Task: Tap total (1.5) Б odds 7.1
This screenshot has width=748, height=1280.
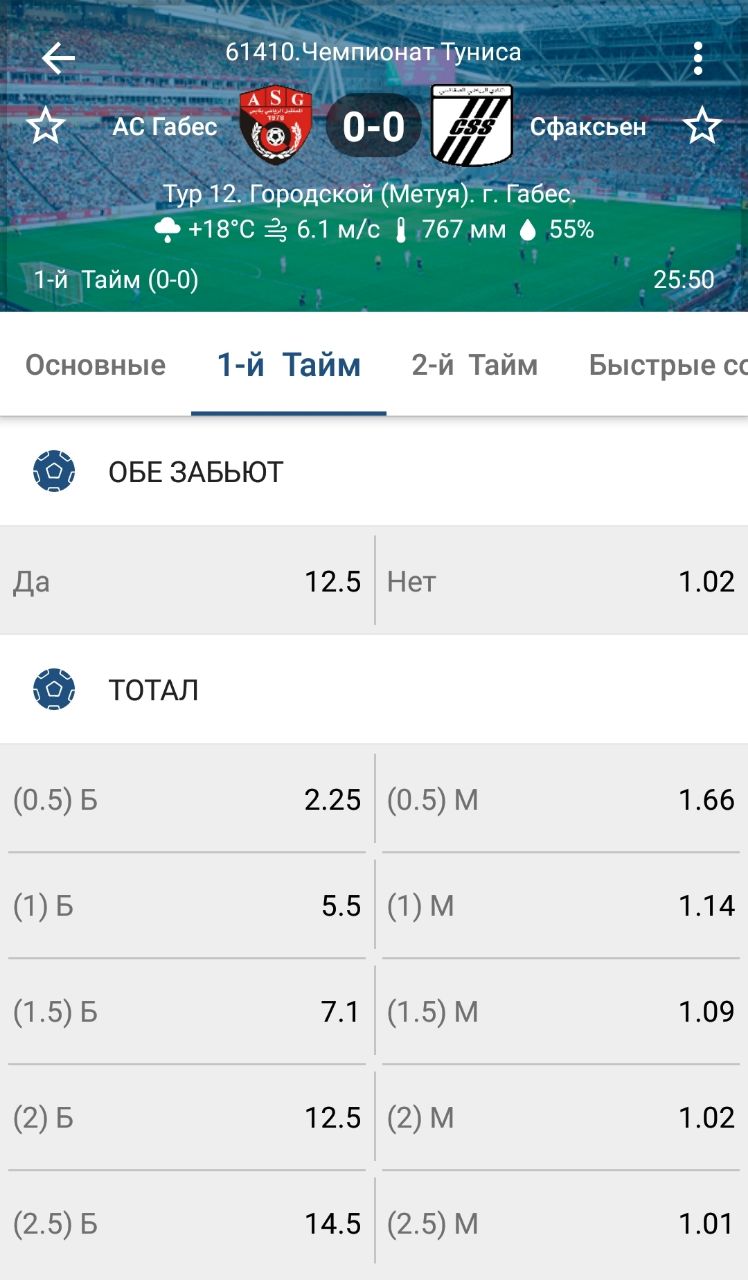Action: point(187,1011)
